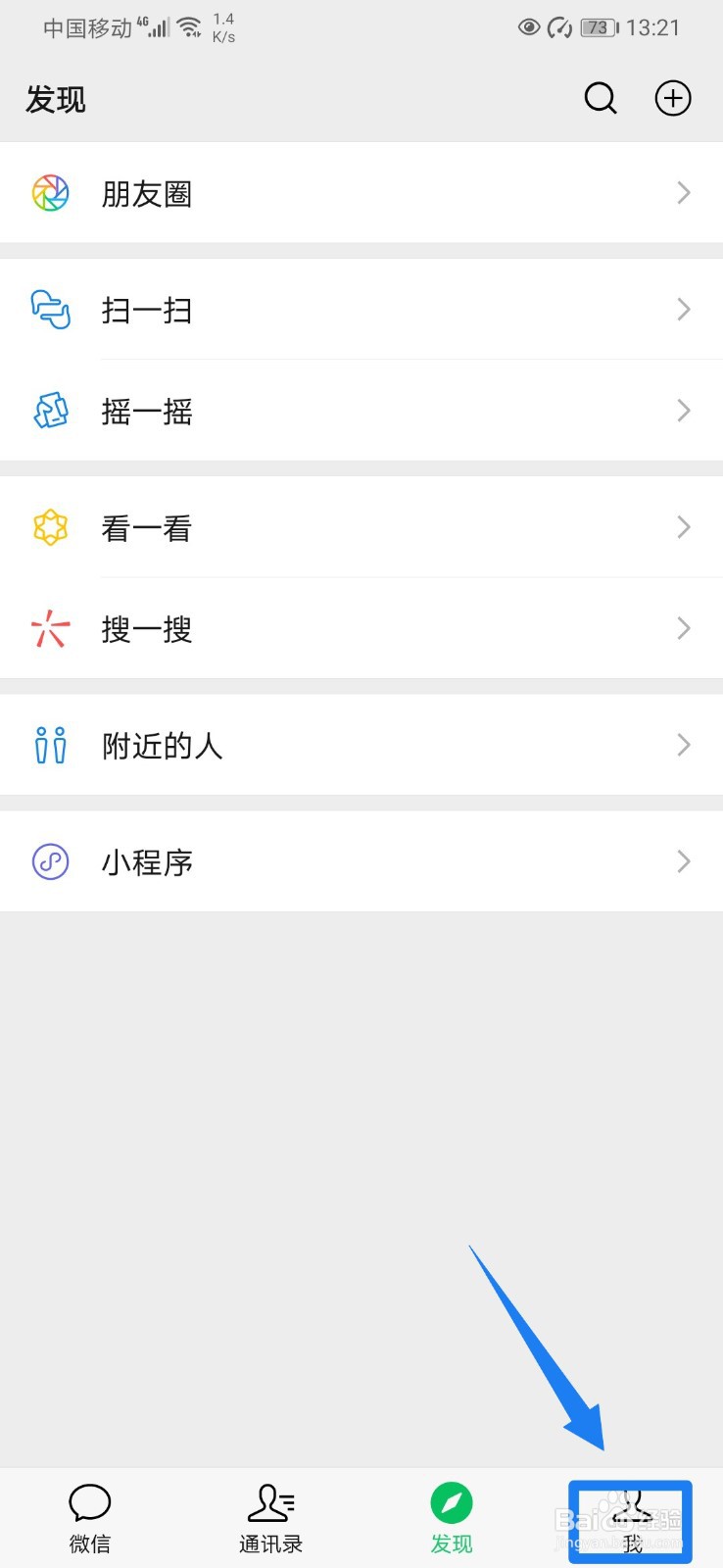Switch to the 通讯录 contacts tab
Image resolution: width=723 pixels, height=1568 pixels.
click(x=270, y=1514)
